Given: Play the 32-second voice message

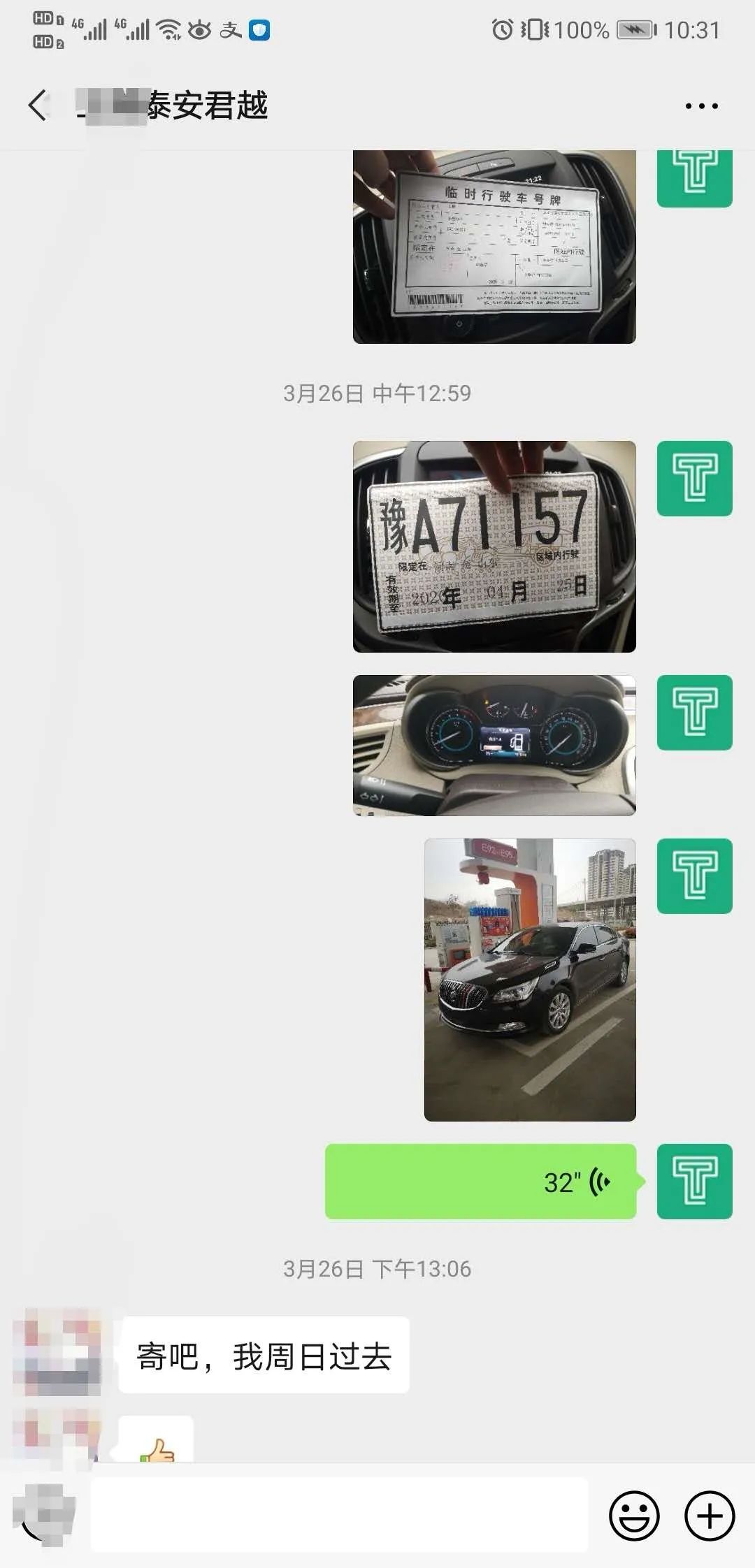Looking at the screenshot, I should click(481, 1182).
